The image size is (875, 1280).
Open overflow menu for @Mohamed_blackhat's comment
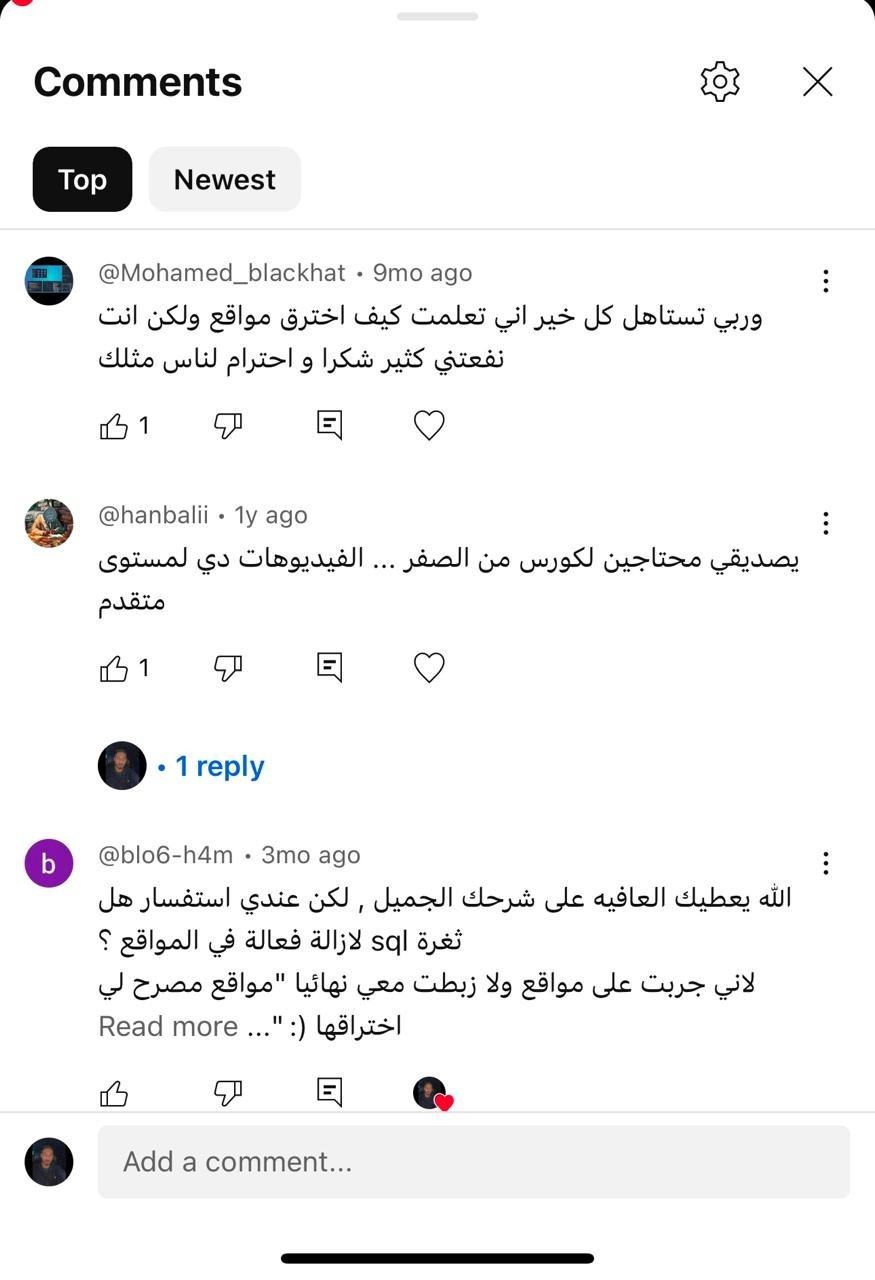click(825, 281)
